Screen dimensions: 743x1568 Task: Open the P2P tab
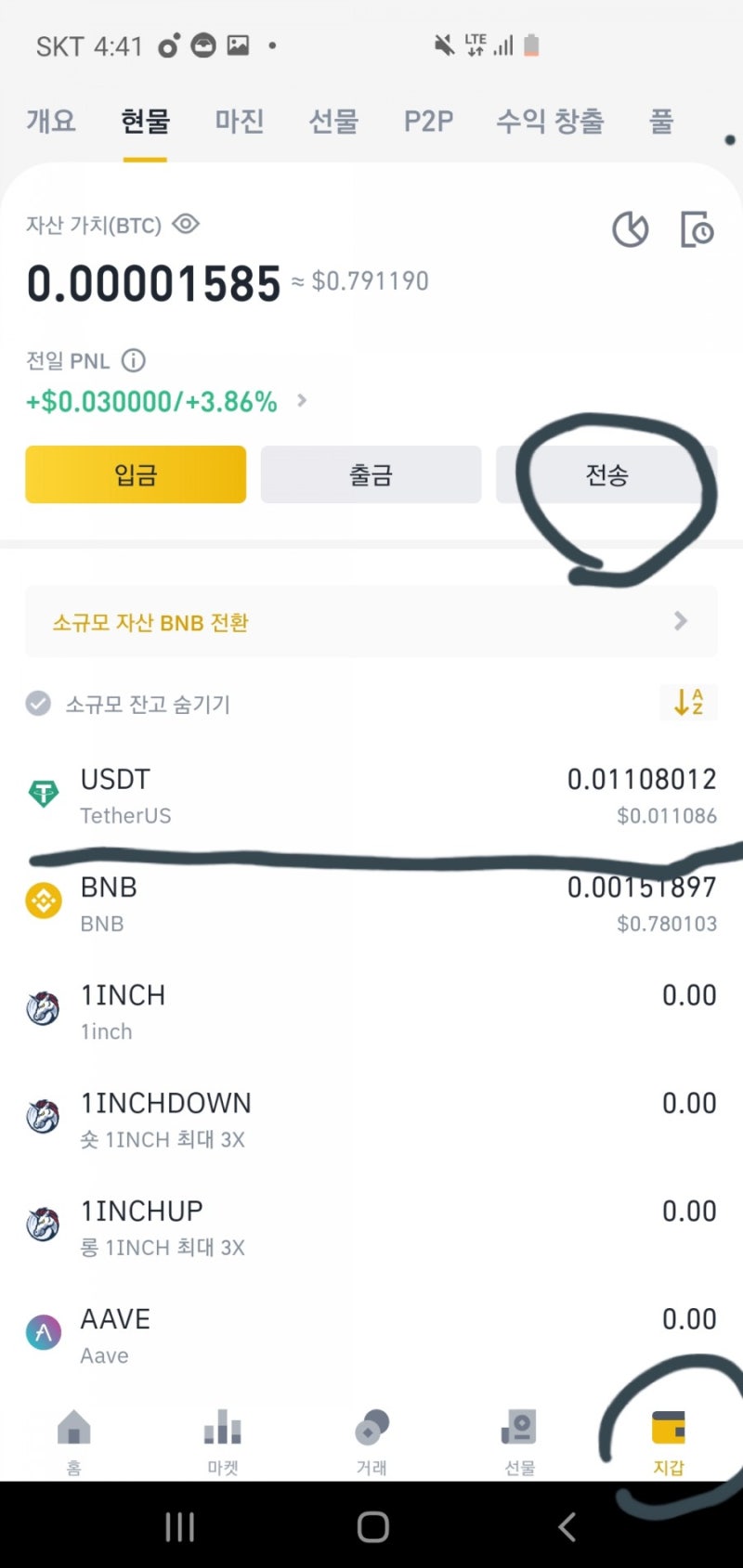(x=428, y=121)
